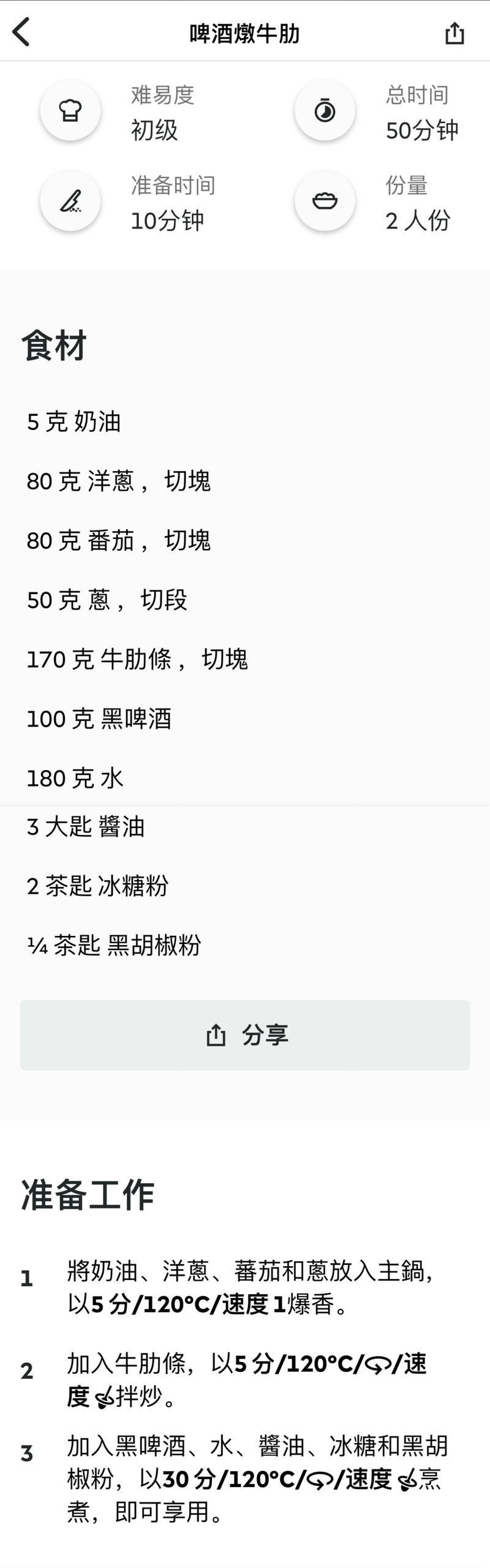Open the share icon in the top bar
Viewport: 490px width, 1568px height.
pos(454,33)
